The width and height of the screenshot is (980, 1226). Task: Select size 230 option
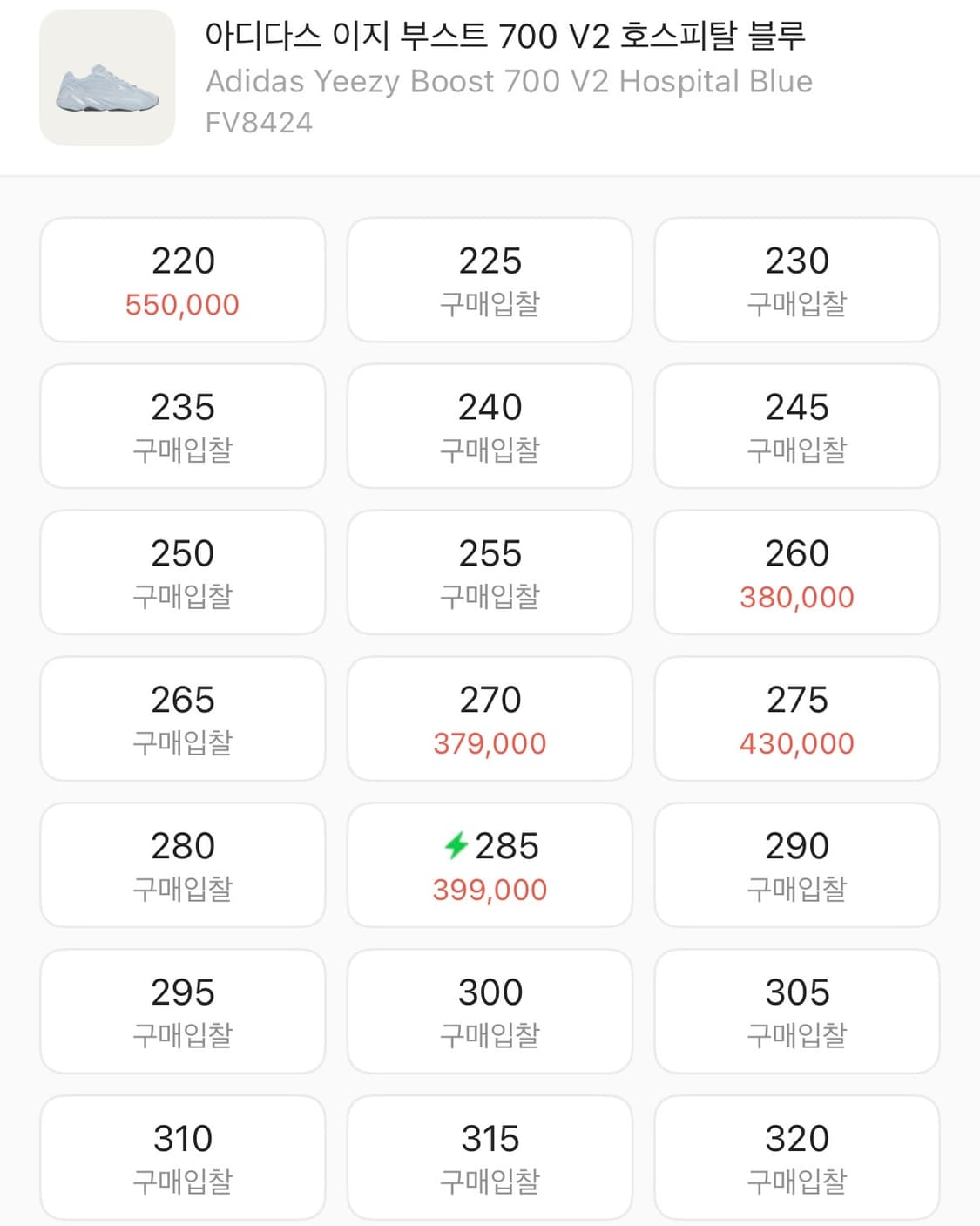click(797, 279)
